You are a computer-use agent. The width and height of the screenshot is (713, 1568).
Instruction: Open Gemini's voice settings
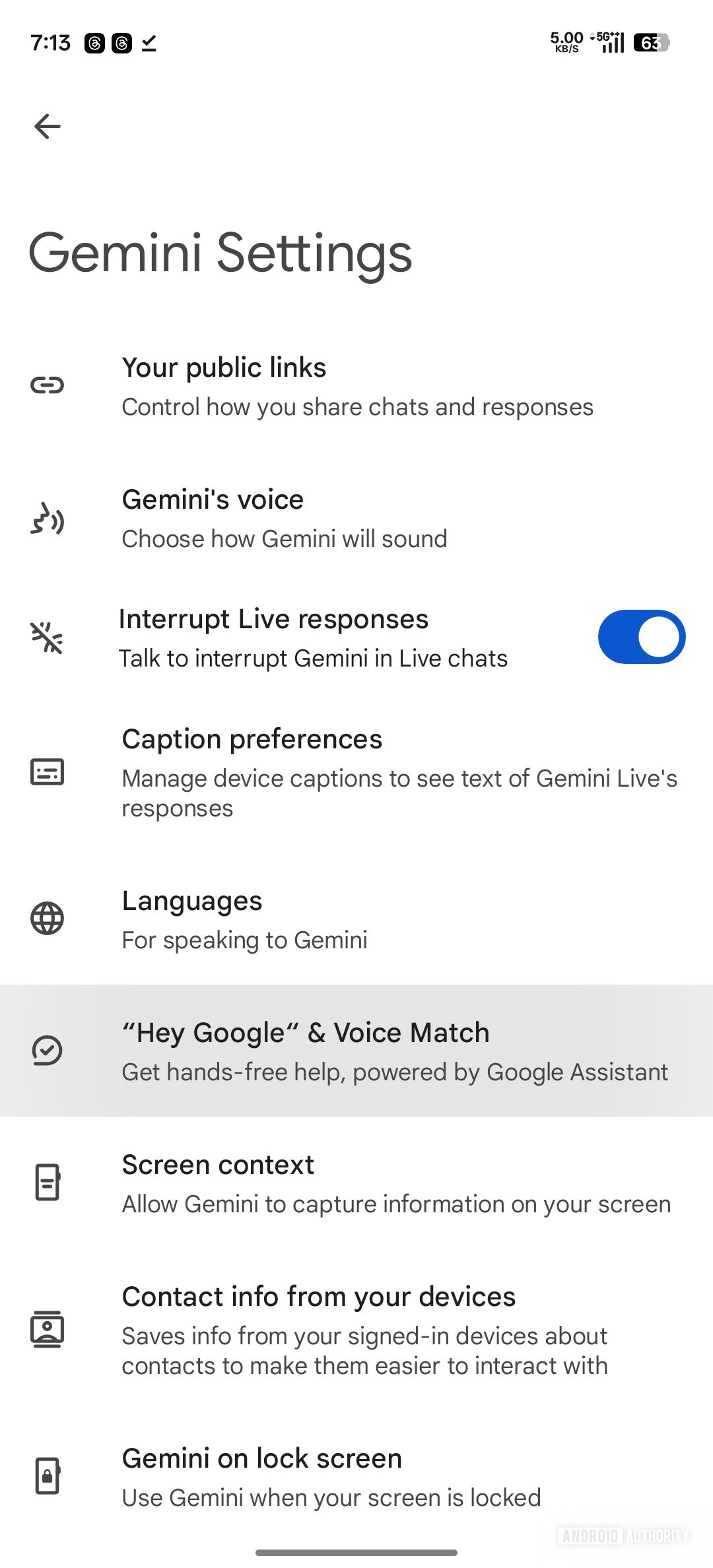[356, 519]
